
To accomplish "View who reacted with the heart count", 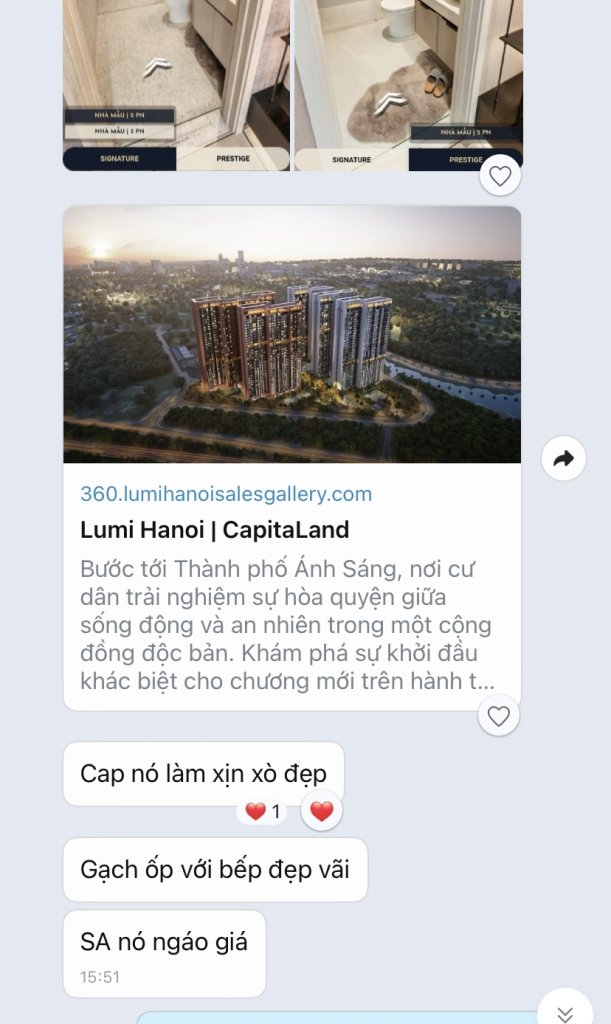I will click(263, 812).
